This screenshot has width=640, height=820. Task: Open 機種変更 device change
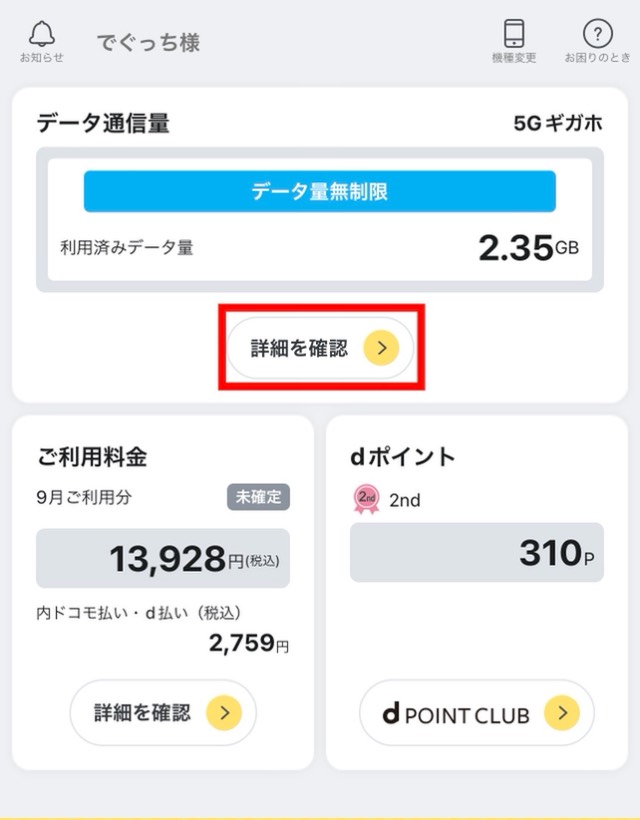[514, 41]
